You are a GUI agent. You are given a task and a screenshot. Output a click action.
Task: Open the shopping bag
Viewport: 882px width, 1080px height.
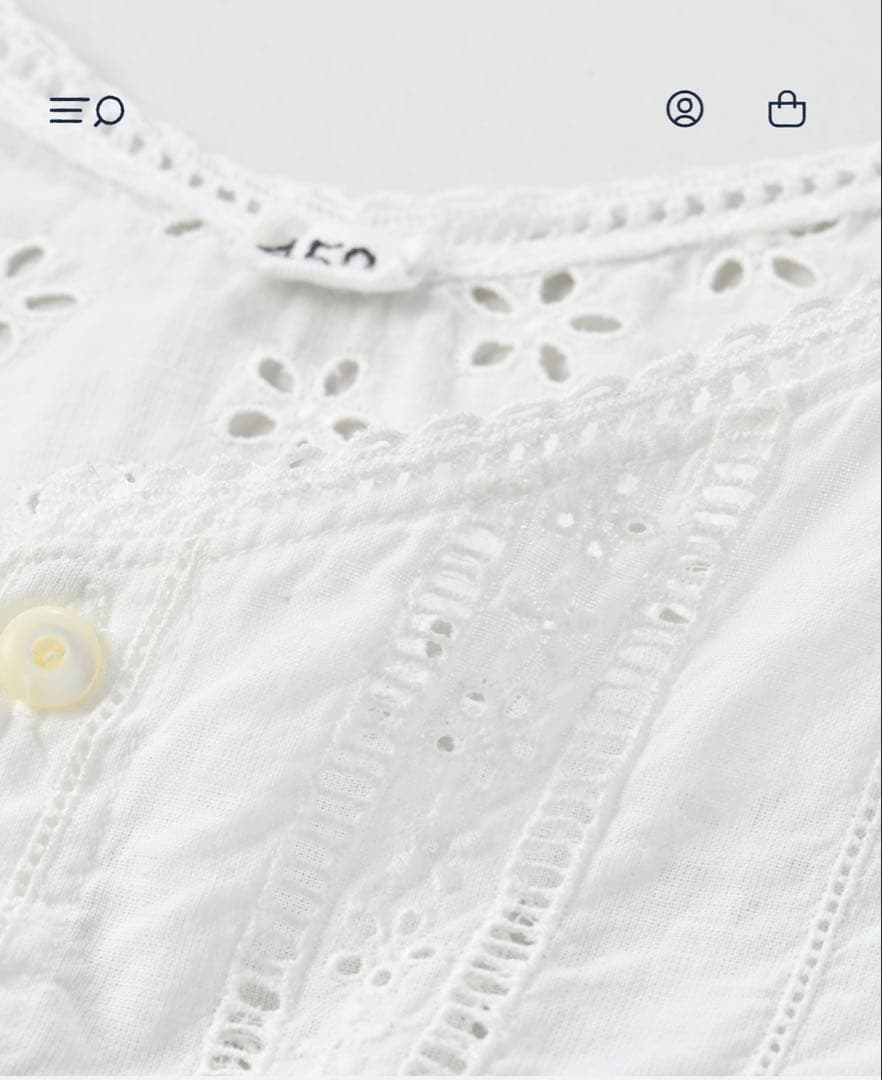click(787, 109)
